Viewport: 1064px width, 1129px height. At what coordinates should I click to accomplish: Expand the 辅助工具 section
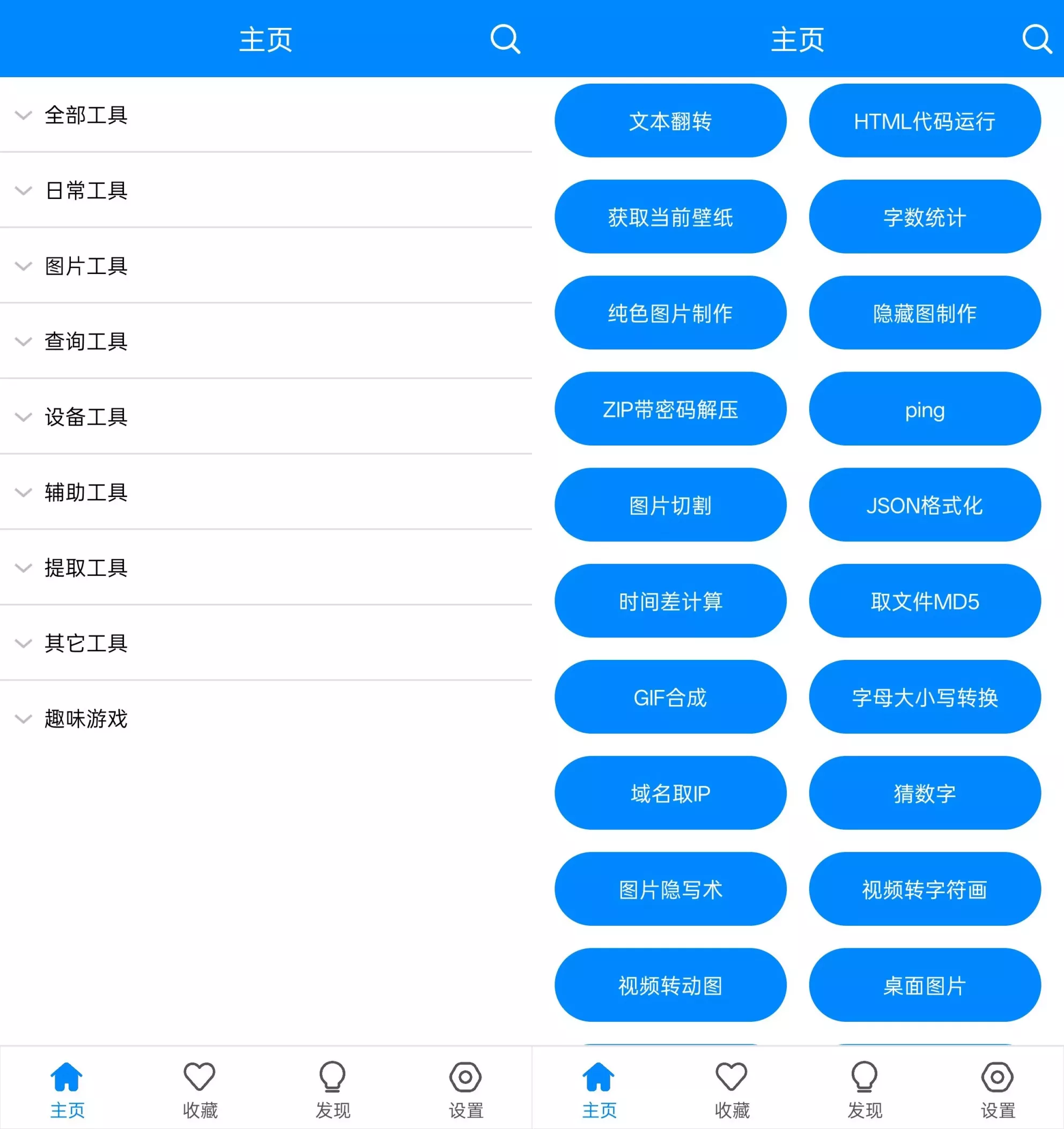coord(85,492)
